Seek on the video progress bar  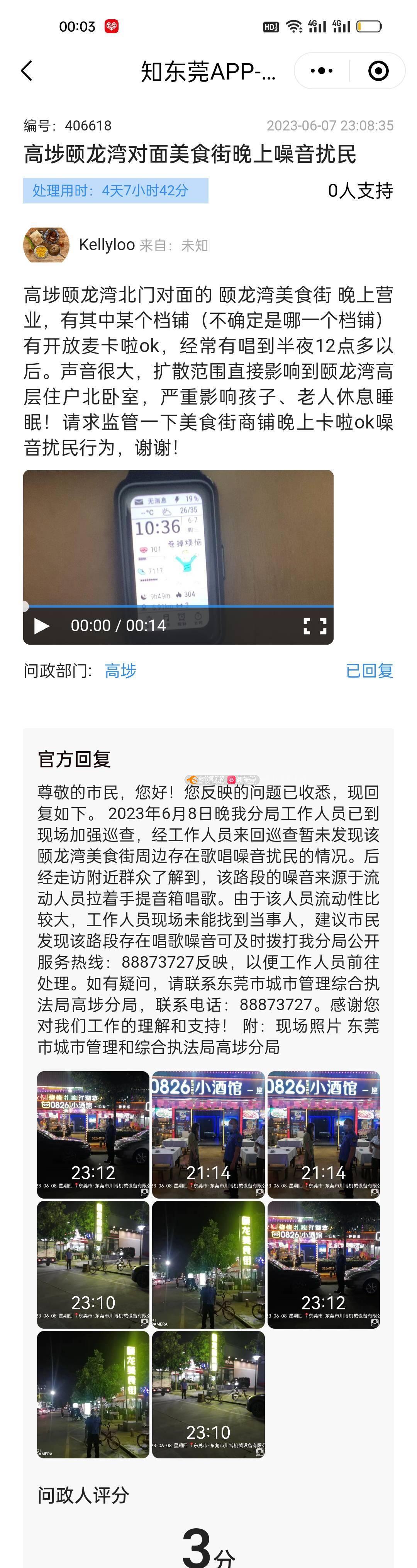178,606
